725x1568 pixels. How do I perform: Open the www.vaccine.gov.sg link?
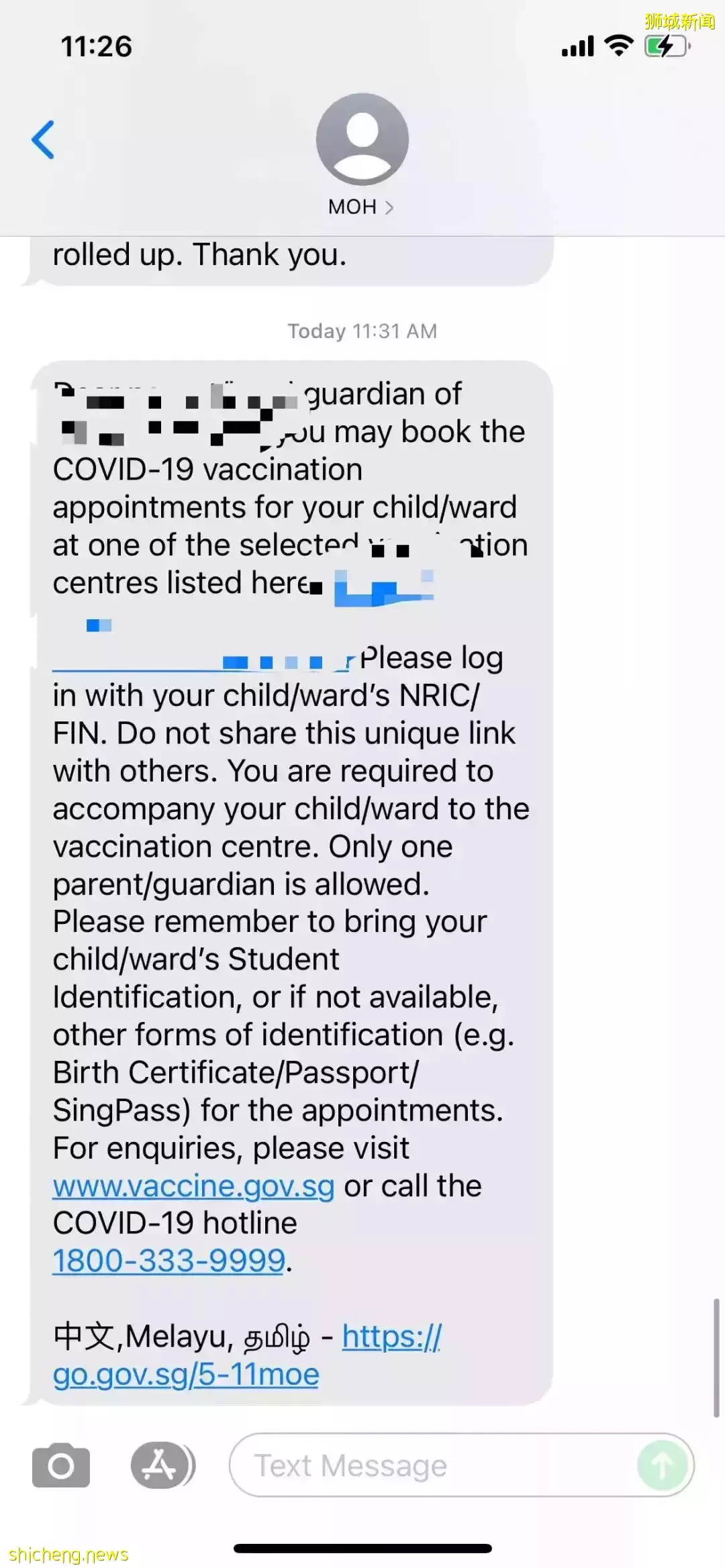193,1186
